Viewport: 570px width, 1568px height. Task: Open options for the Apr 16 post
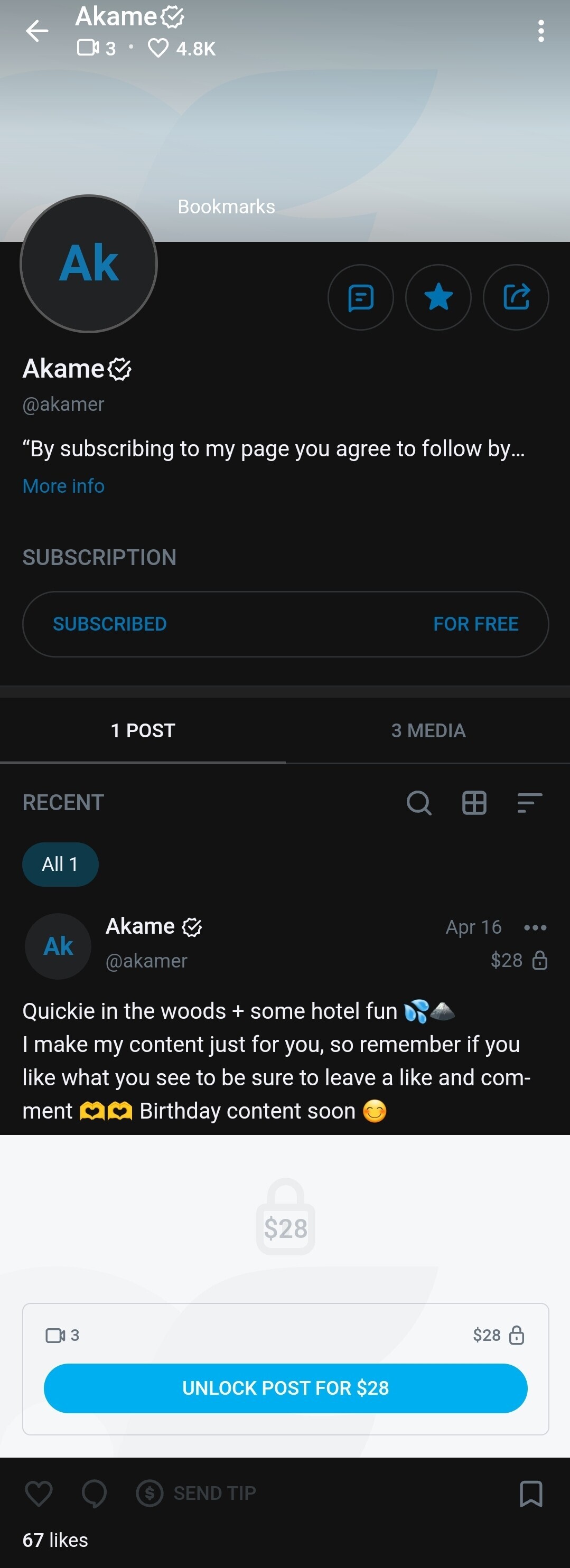click(535, 928)
